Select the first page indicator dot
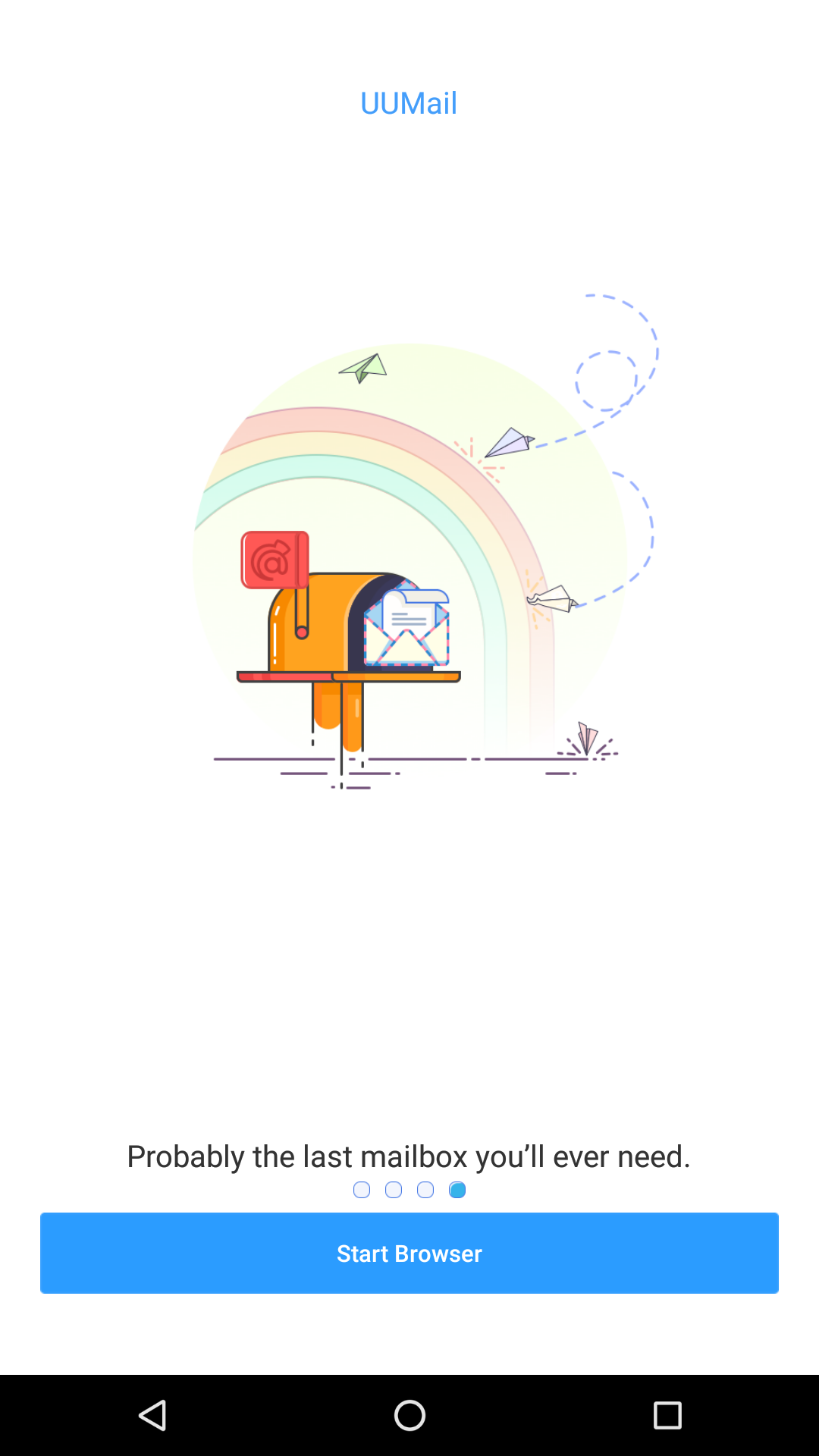Screen dimensions: 819x1456 (362, 1190)
